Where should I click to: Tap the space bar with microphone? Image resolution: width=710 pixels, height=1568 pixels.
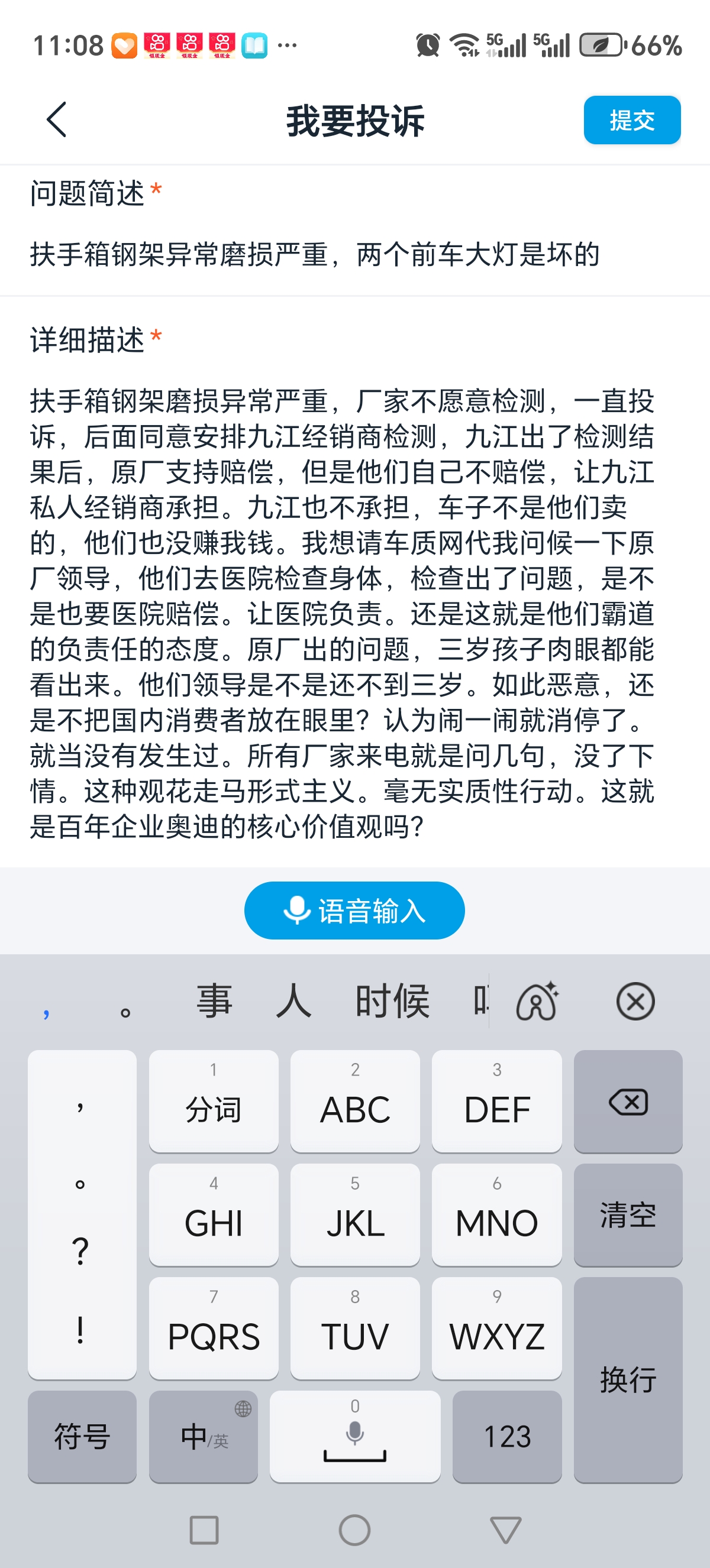[354, 1437]
